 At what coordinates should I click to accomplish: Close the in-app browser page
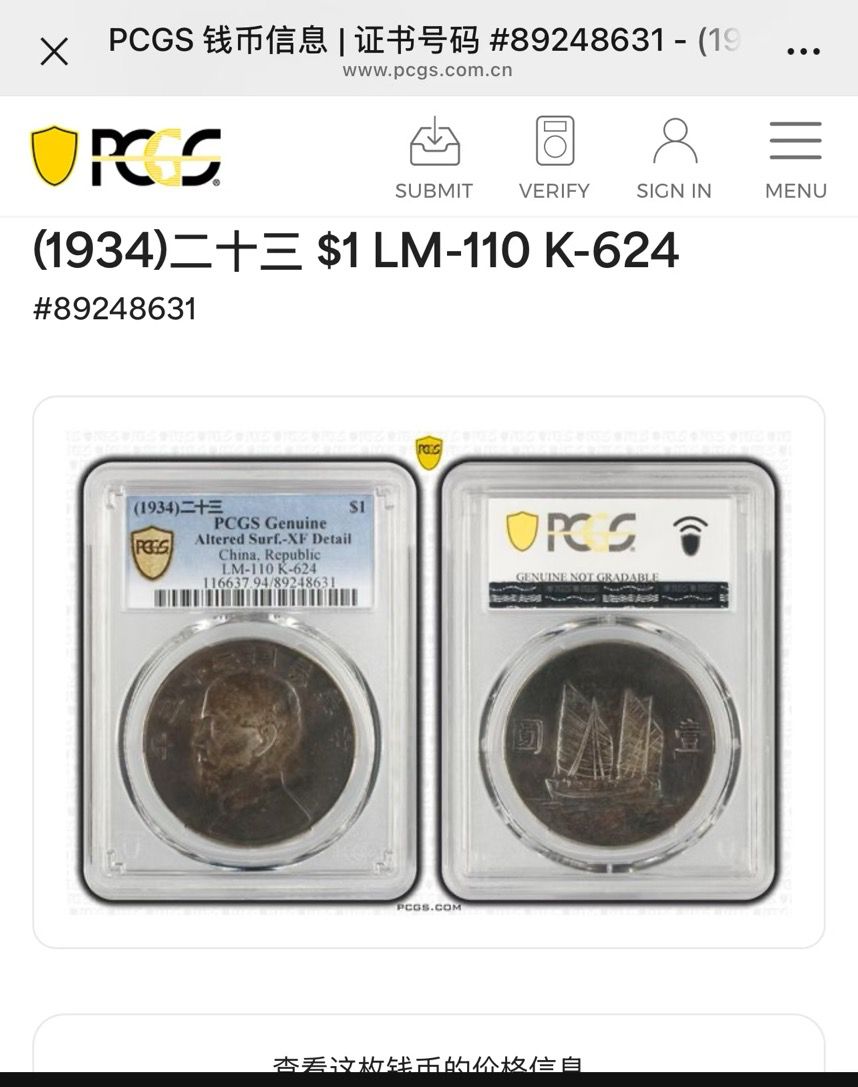coord(54,52)
